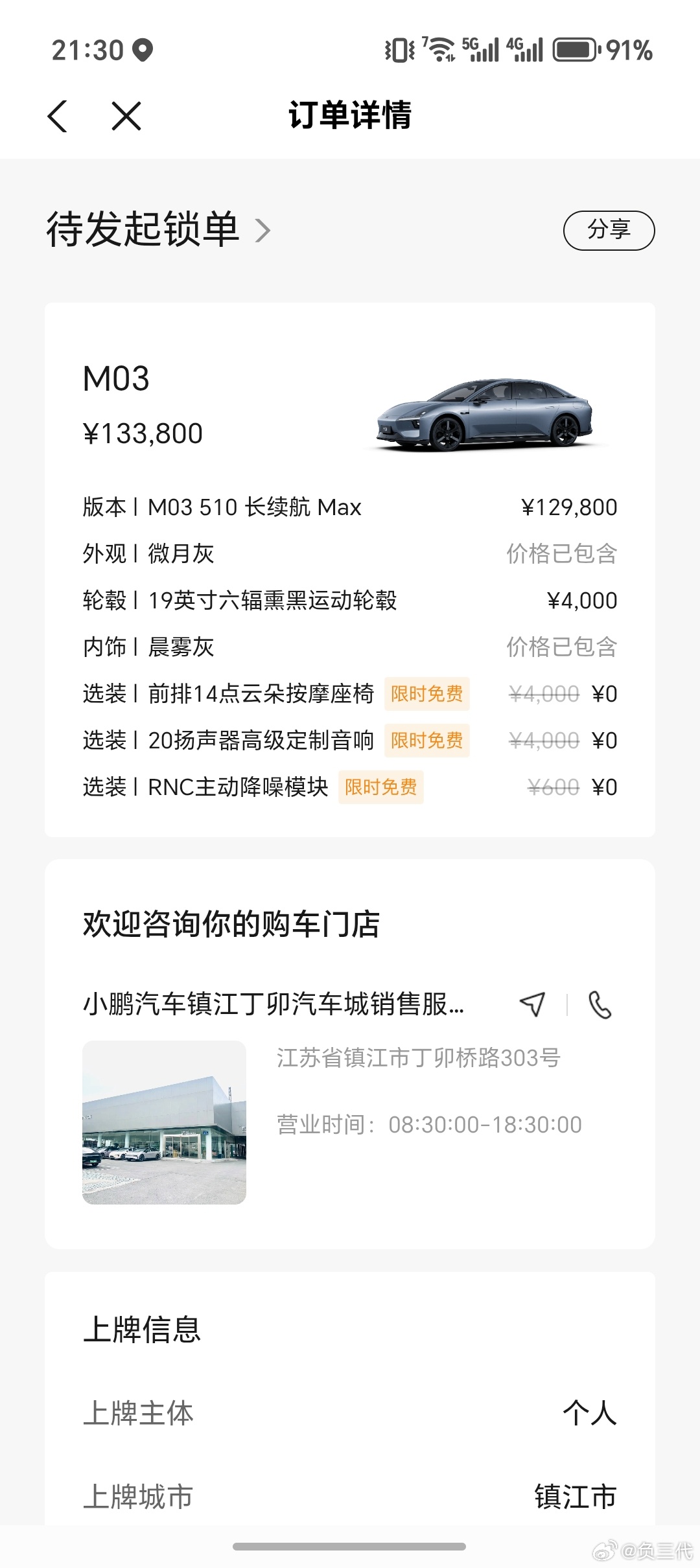This screenshot has height=1568, width=700.
Task: Tap the battery indicator icon
Action: point(573,49)
